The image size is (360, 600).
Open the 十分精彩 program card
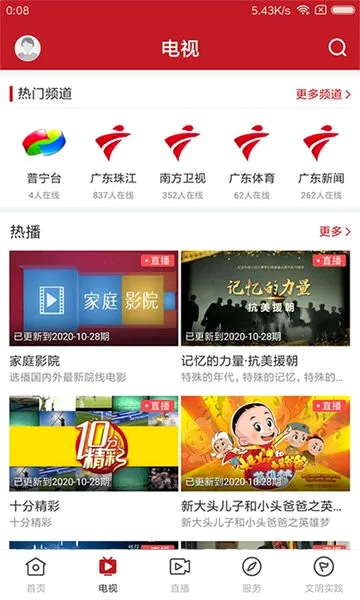[94, 462]
